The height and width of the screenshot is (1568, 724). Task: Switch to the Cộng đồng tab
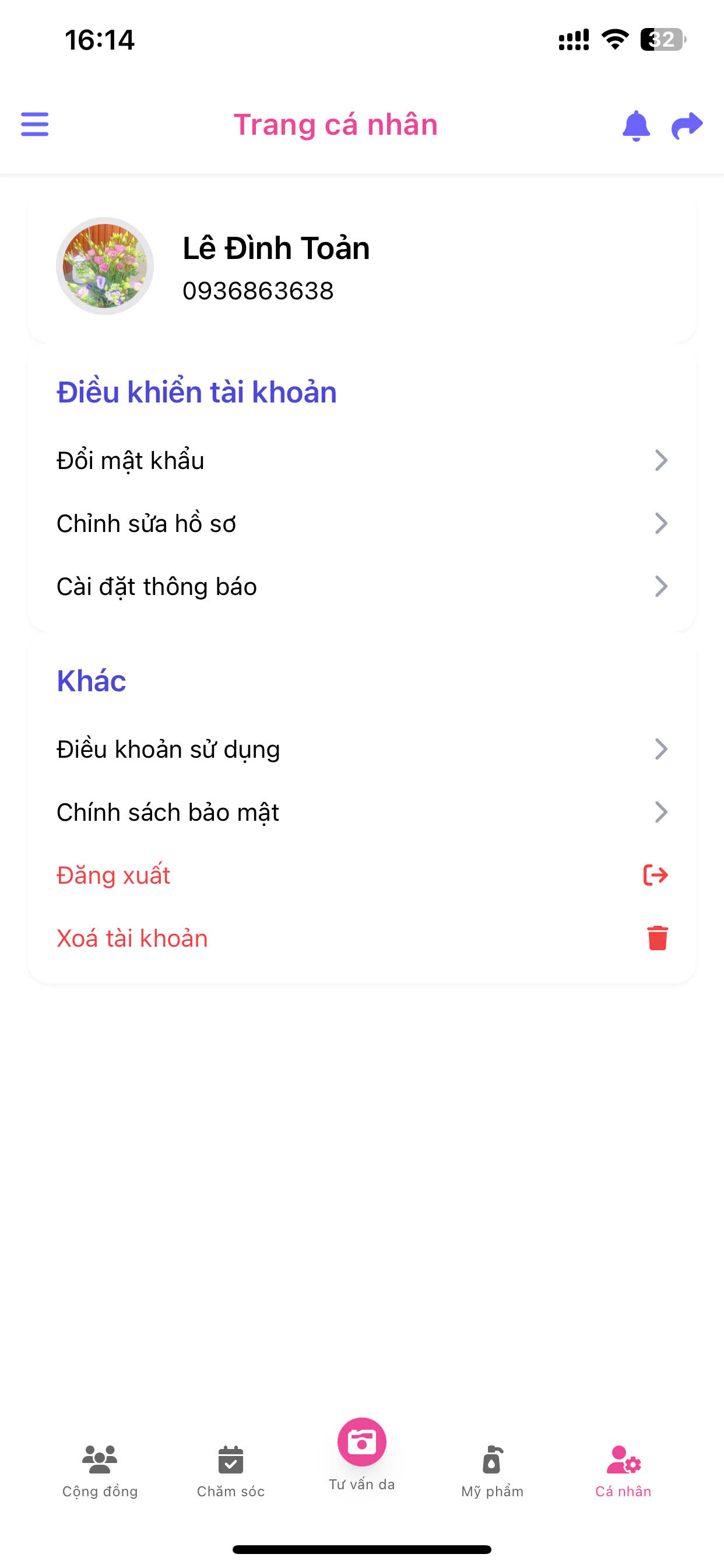[x=100, y=1471]
